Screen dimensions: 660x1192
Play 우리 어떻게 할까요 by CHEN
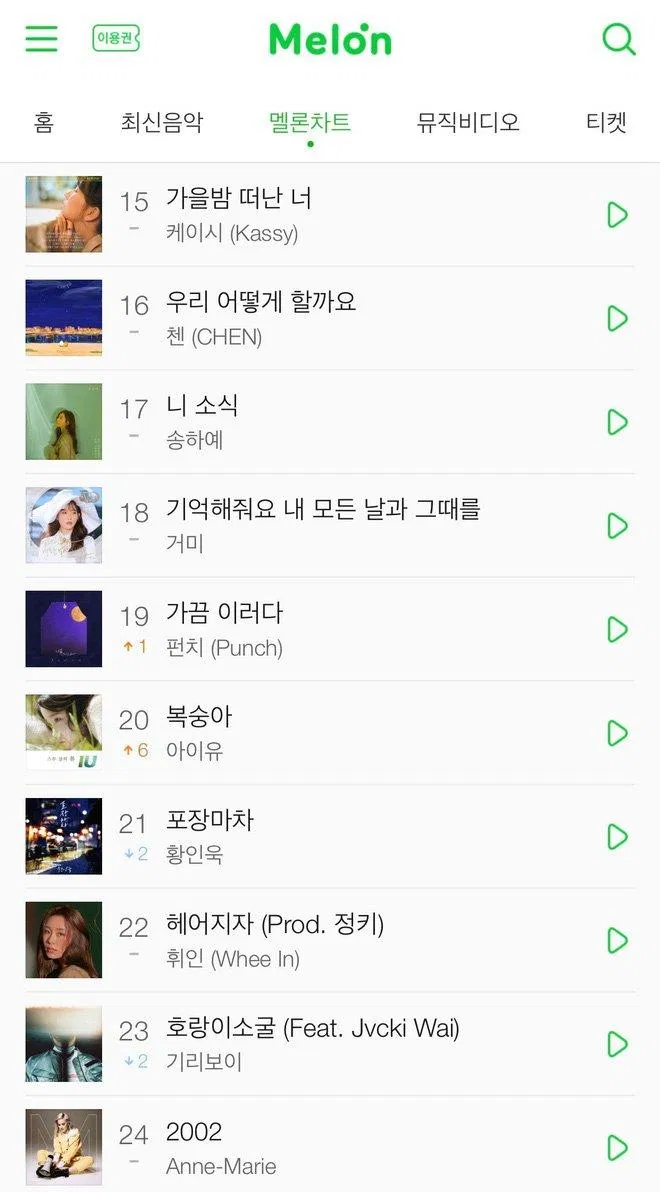click(x=617, y=319)
